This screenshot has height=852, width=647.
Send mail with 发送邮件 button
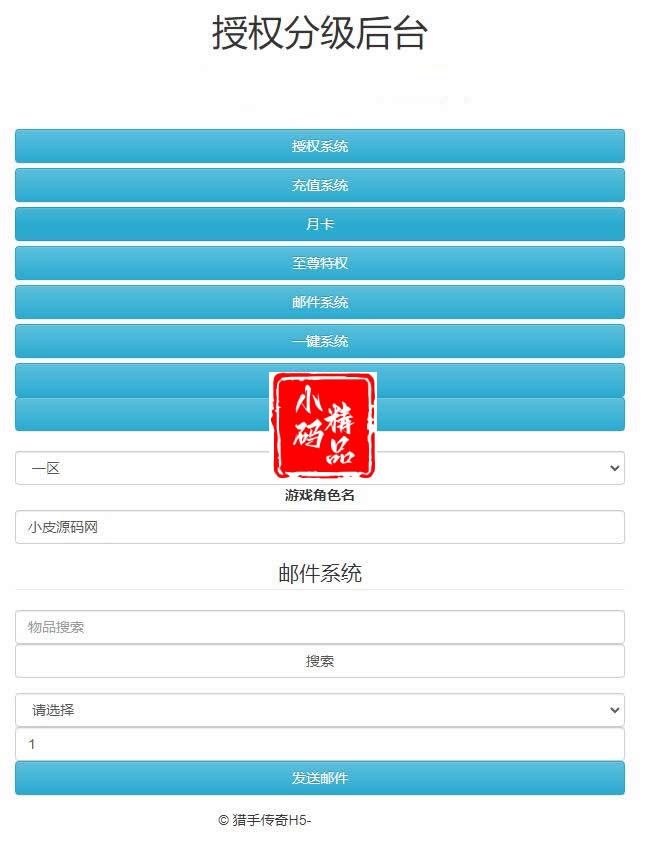click(x=319, y=778)
